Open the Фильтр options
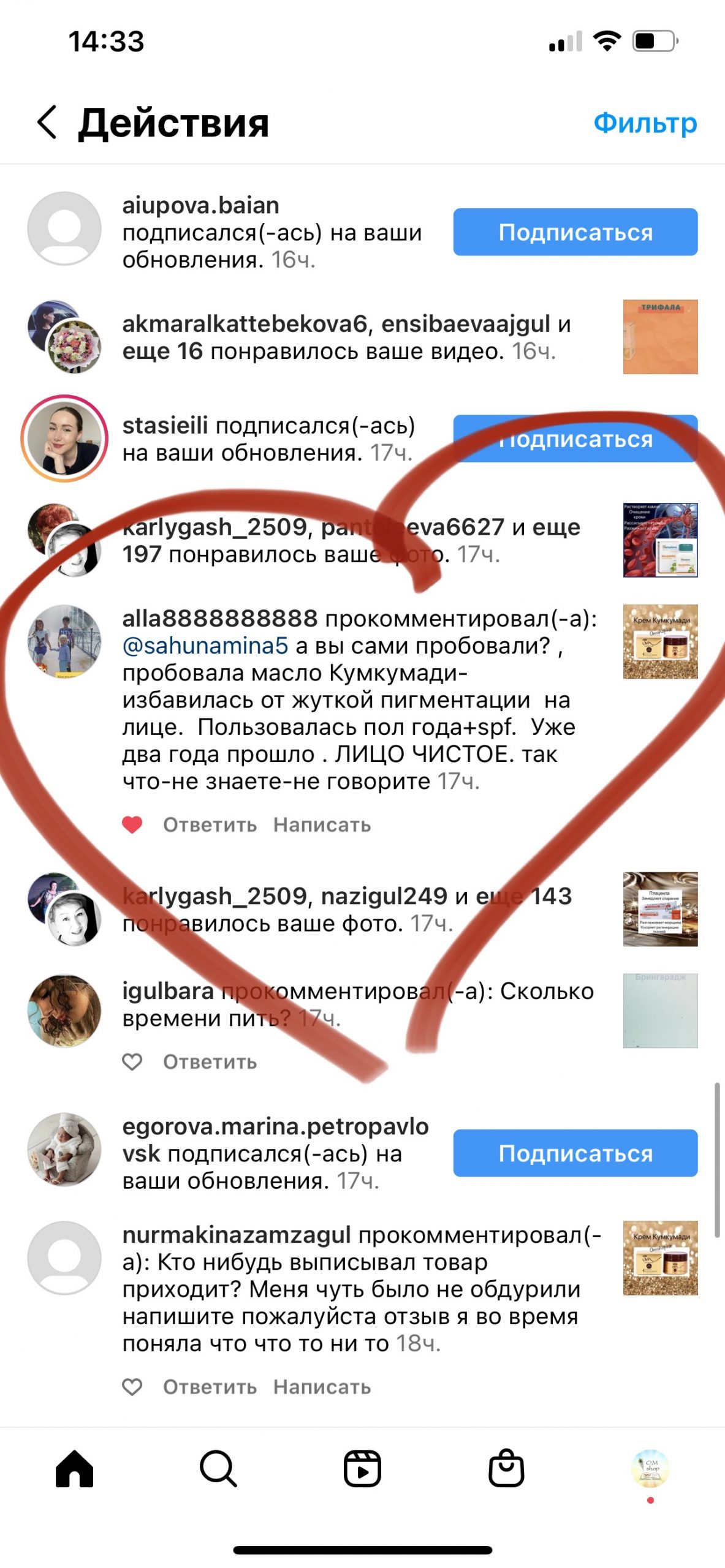This screenshot has height=1568, width=725. point(645,123)
